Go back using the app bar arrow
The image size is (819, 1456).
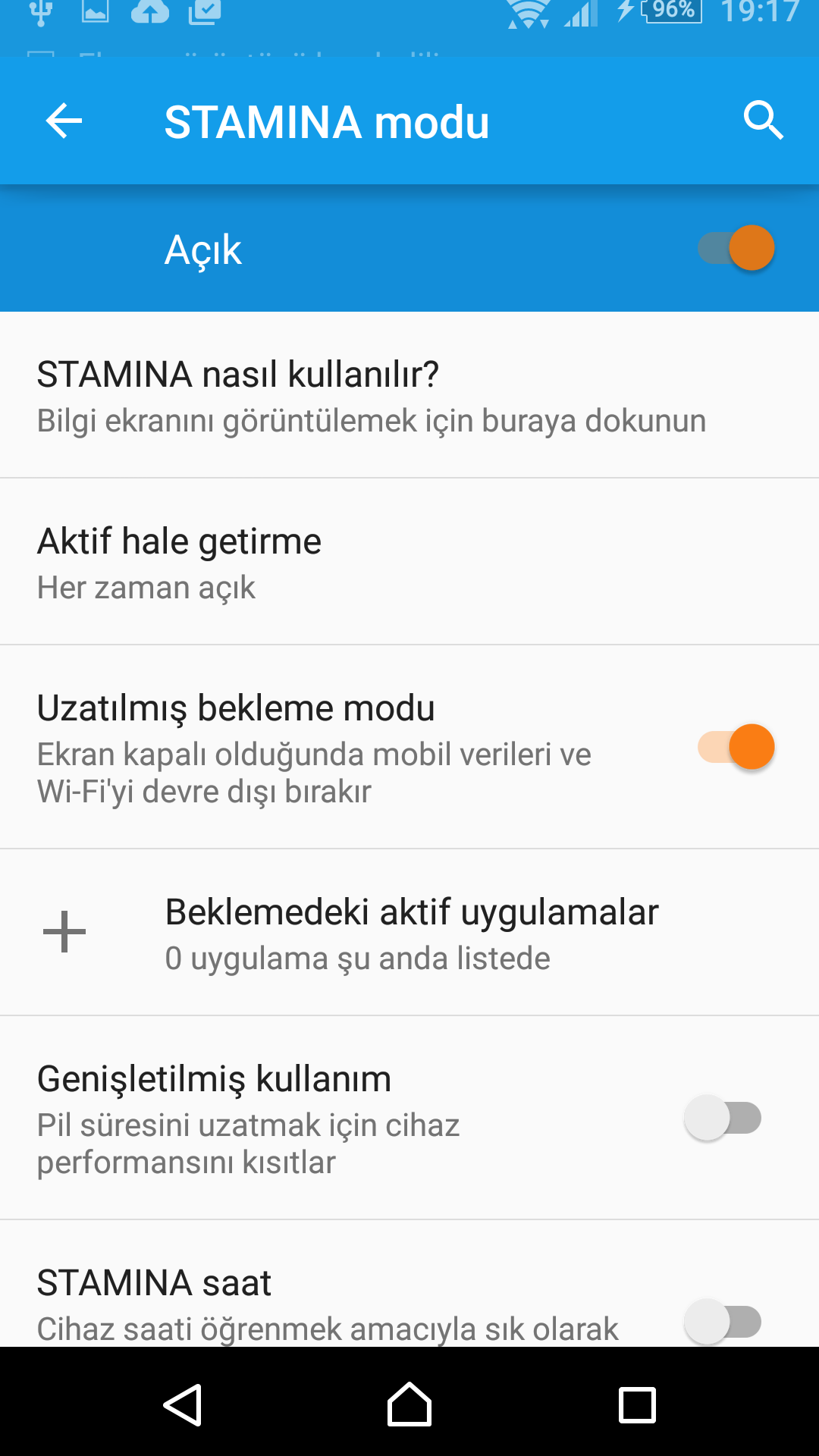click(x=64, y=121)
